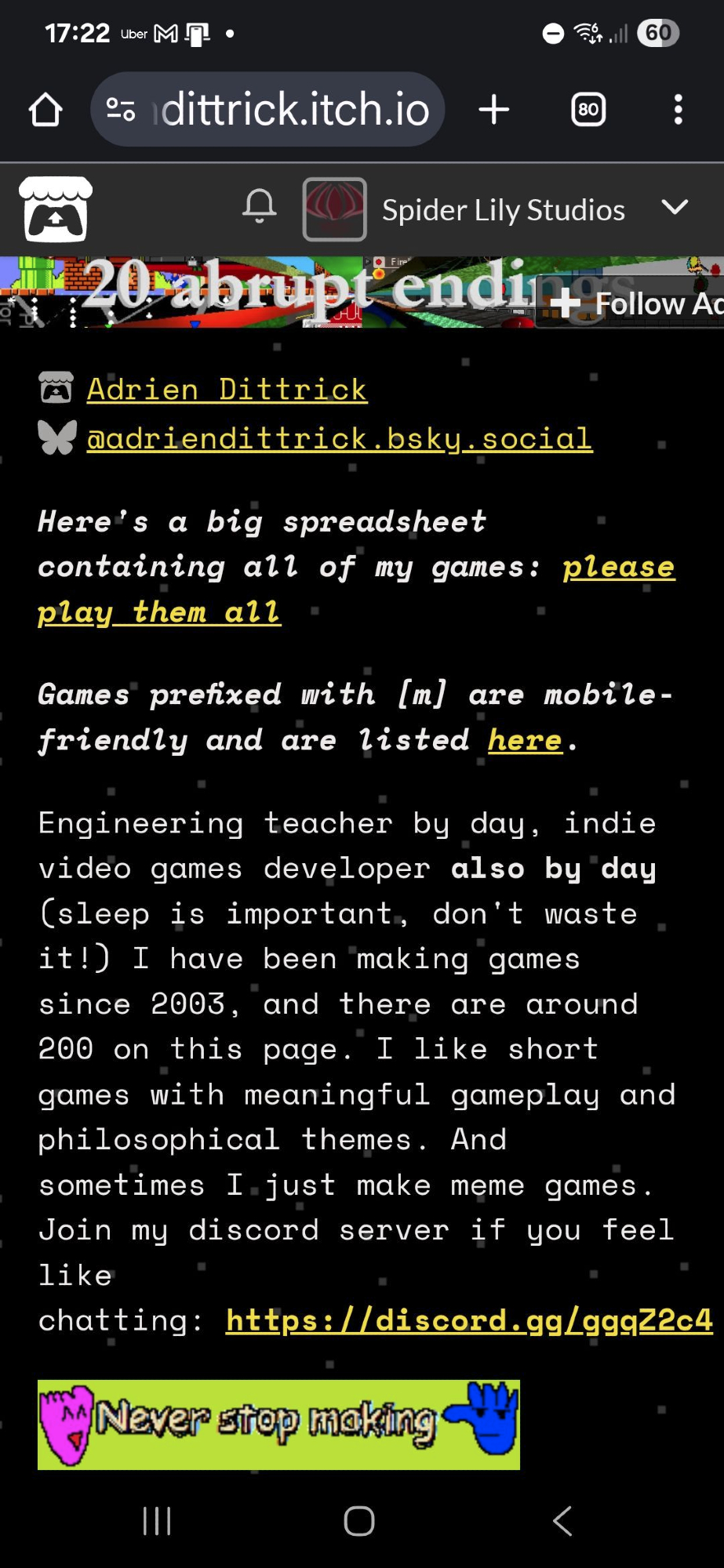Tap the 'Never stop making' banner
The height and width of the screenshot is (1568, 724).
(278, 1424)
